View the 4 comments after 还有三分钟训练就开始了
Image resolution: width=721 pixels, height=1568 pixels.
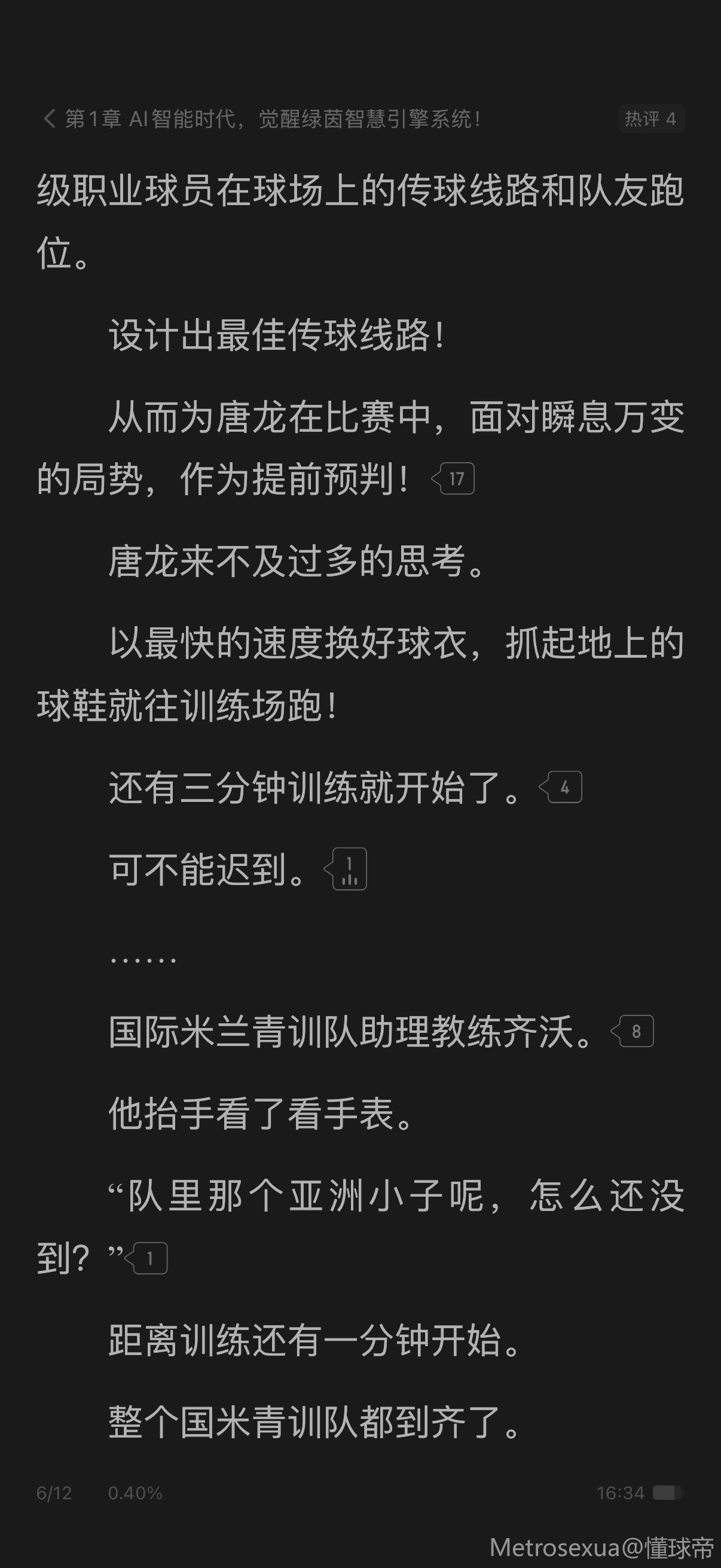[x=560, y=787]
